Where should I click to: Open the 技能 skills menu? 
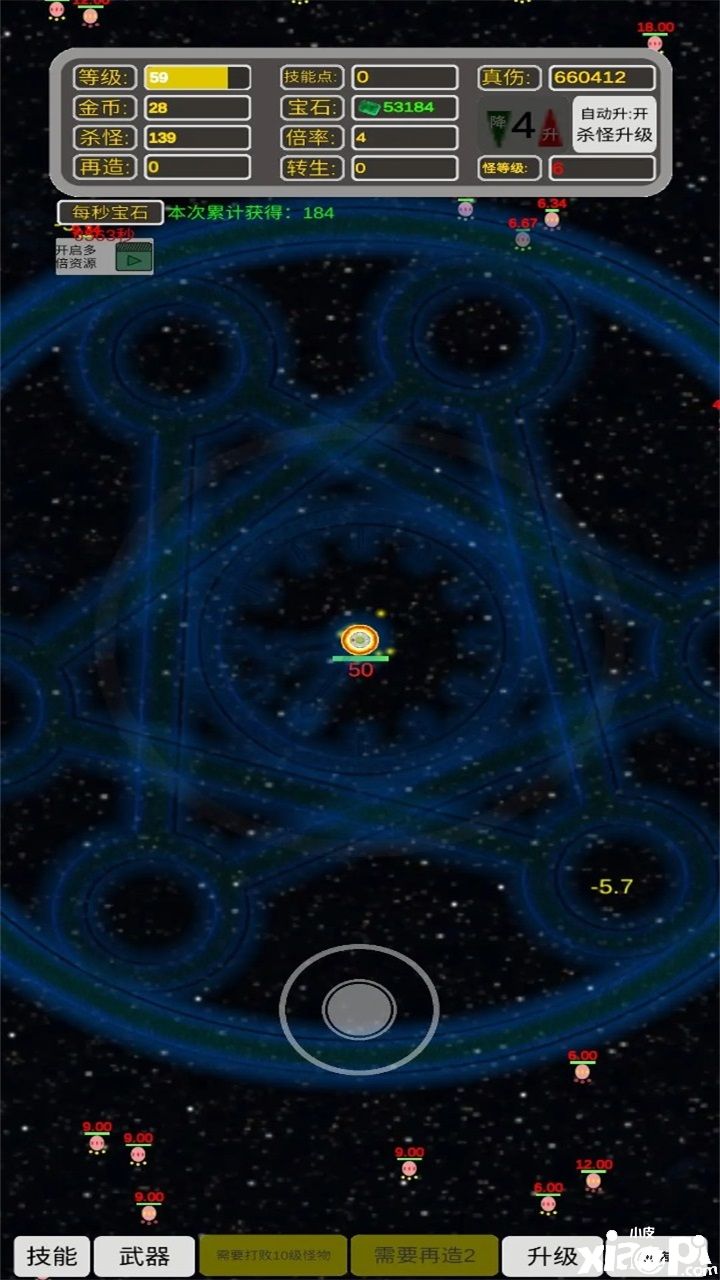51,1256
